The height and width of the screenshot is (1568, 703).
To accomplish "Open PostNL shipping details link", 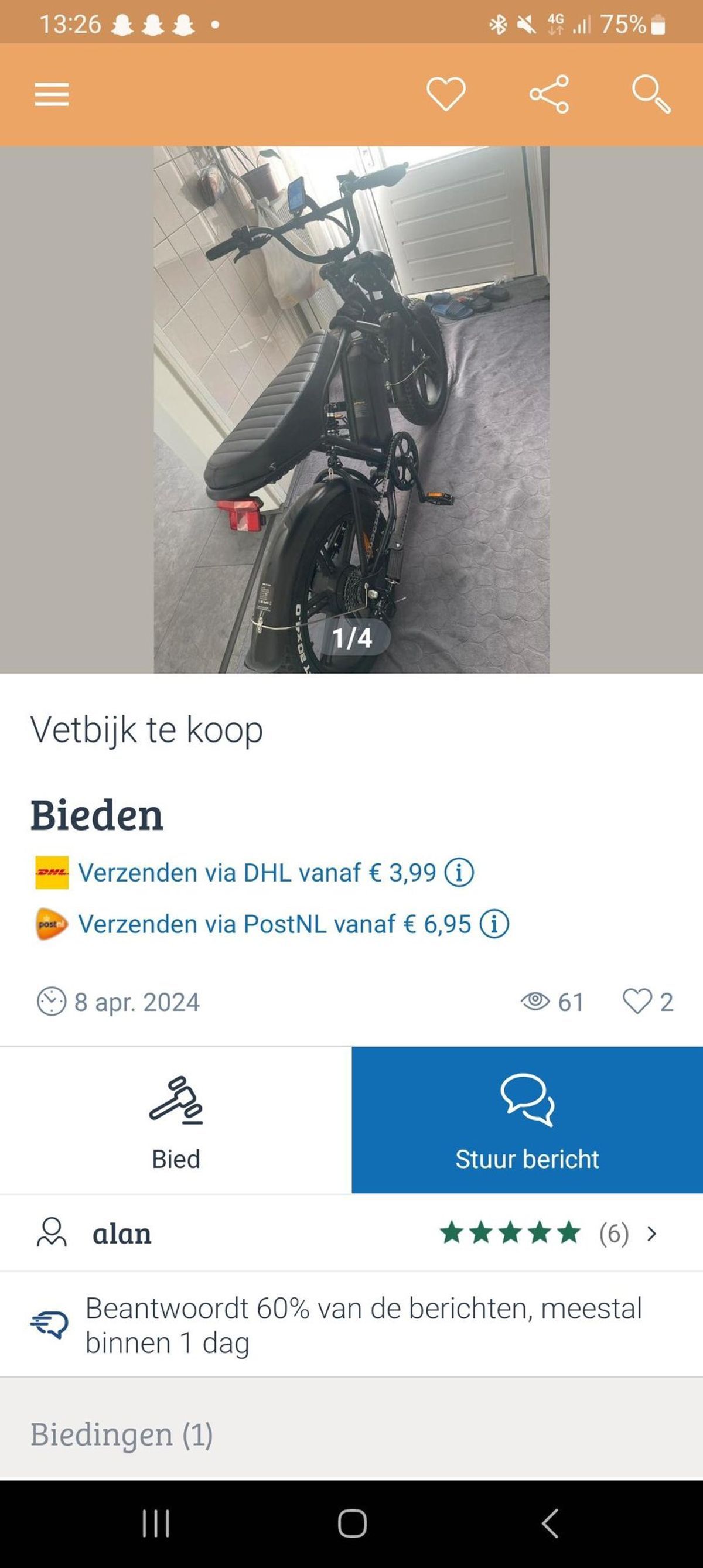I will coord(274,924).
